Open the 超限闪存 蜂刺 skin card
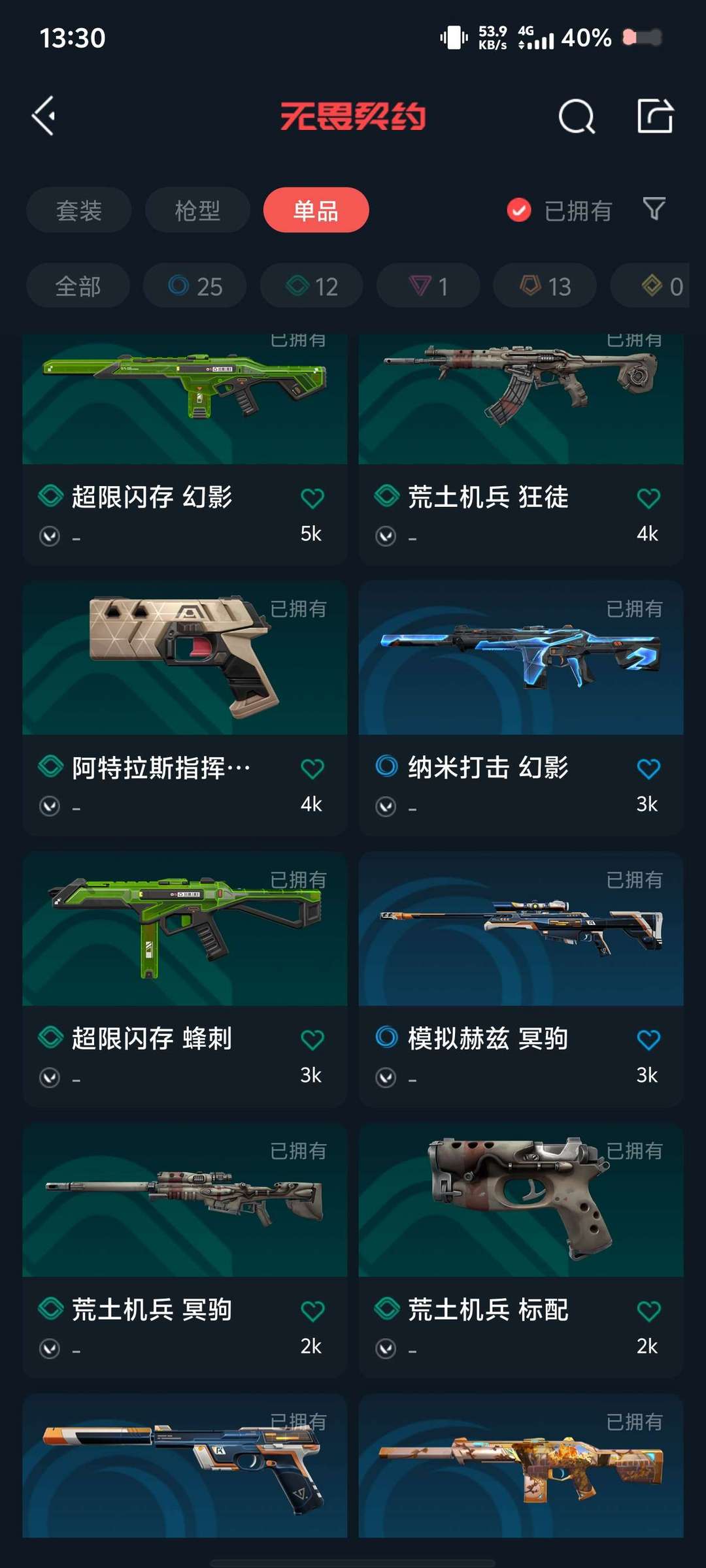 185,979
